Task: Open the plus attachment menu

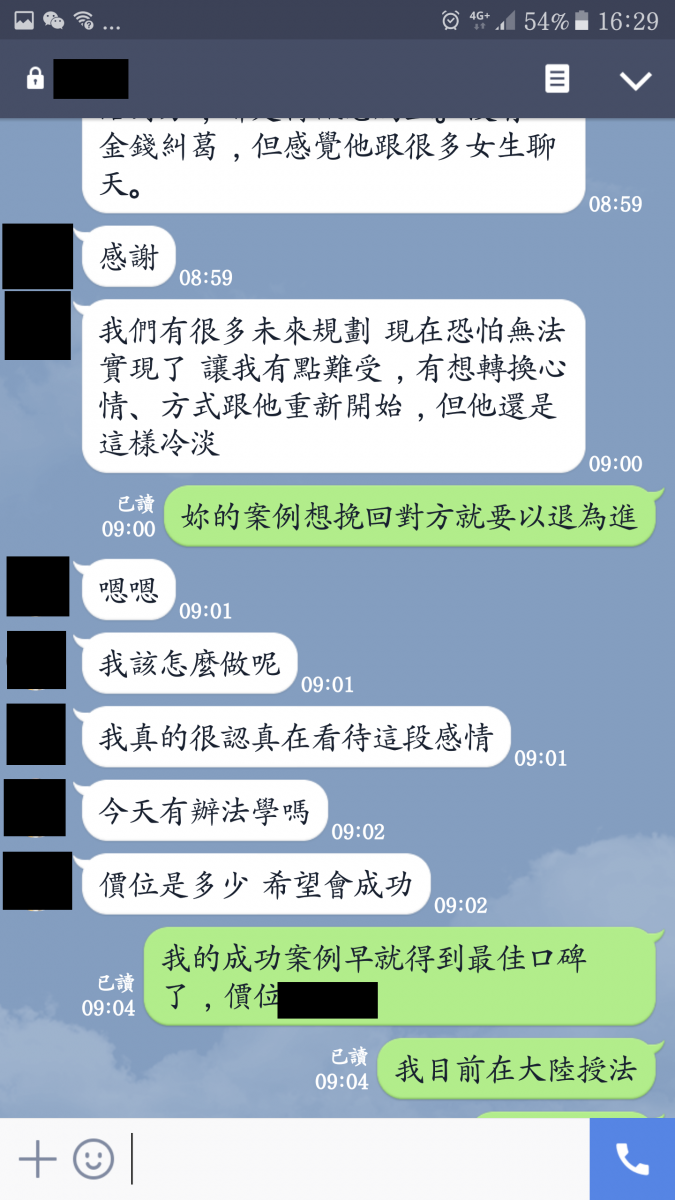Action: click(38, 1159)
